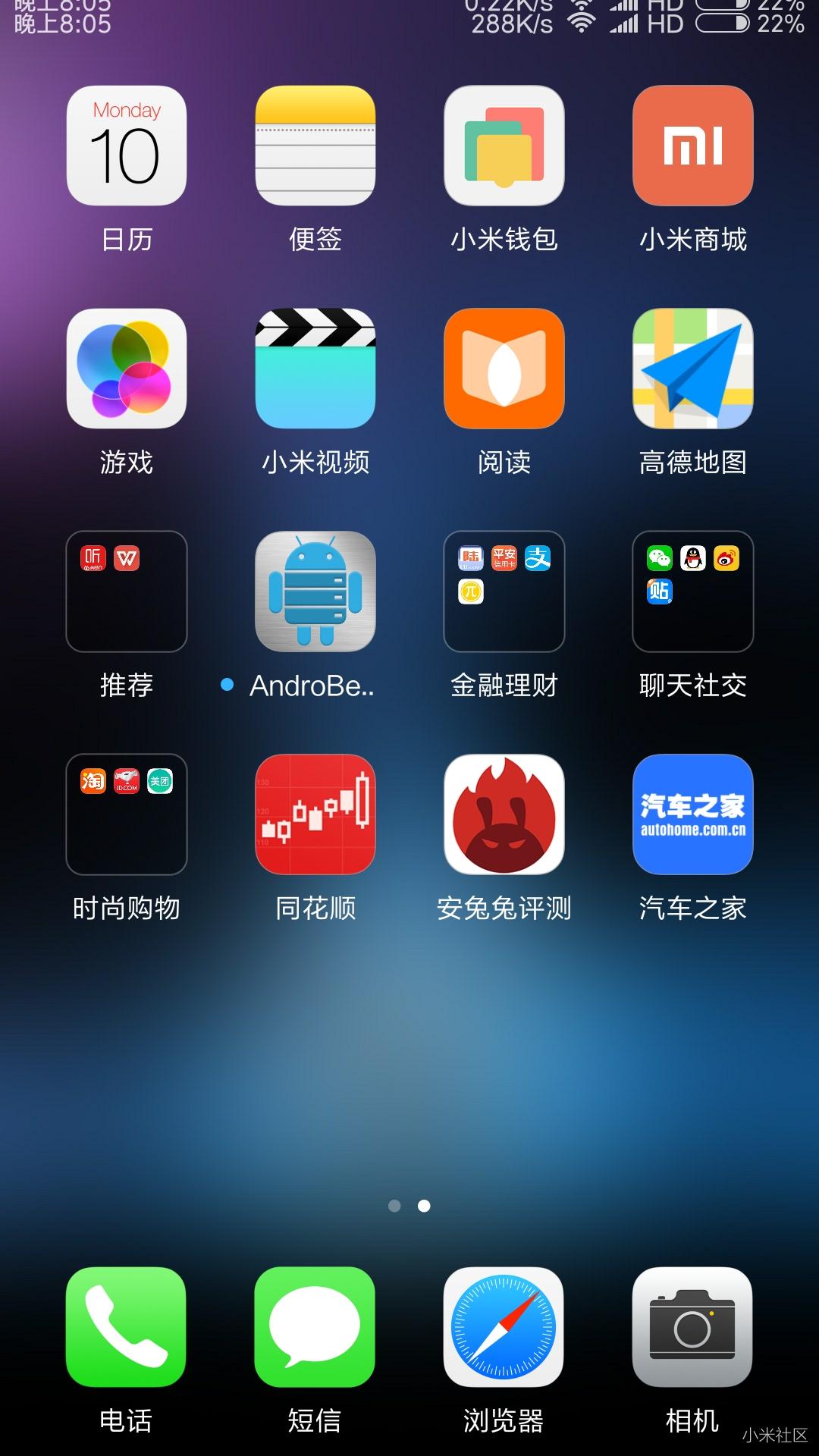
Task: Open 高德地图 maps app
Action: pos(693,369)
